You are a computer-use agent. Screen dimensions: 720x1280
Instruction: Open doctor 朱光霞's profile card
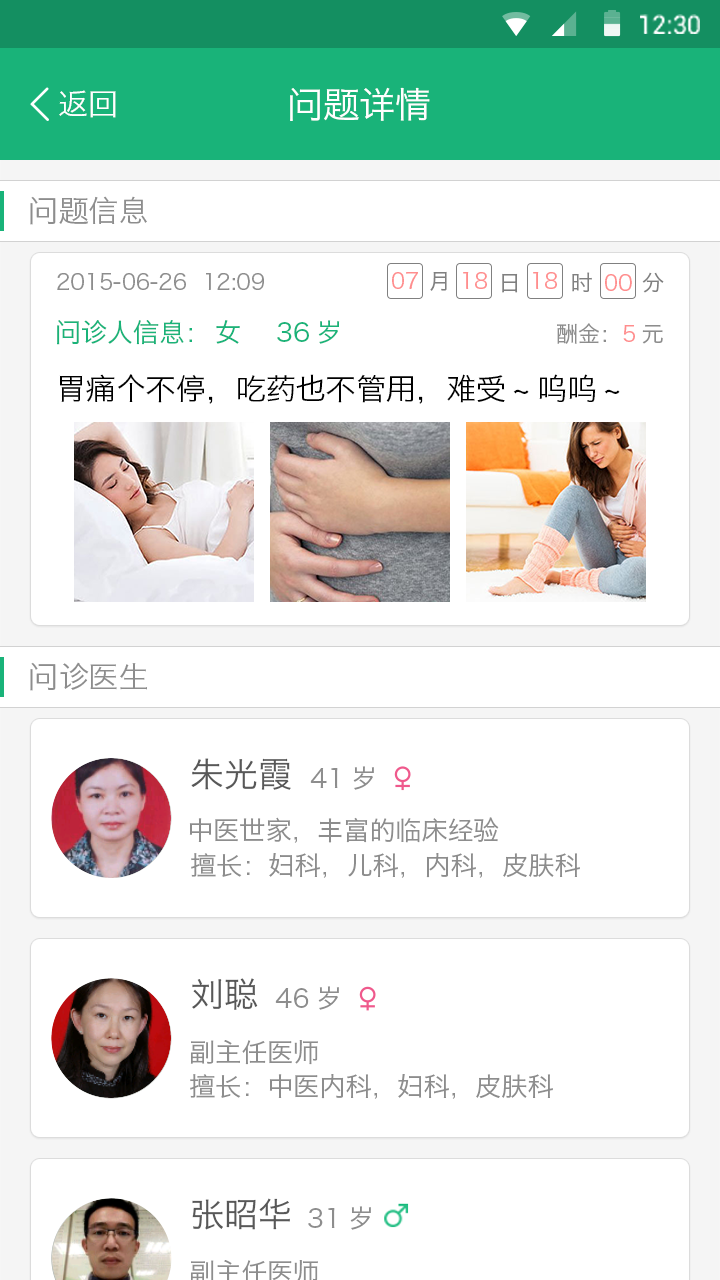pos(360,818)
